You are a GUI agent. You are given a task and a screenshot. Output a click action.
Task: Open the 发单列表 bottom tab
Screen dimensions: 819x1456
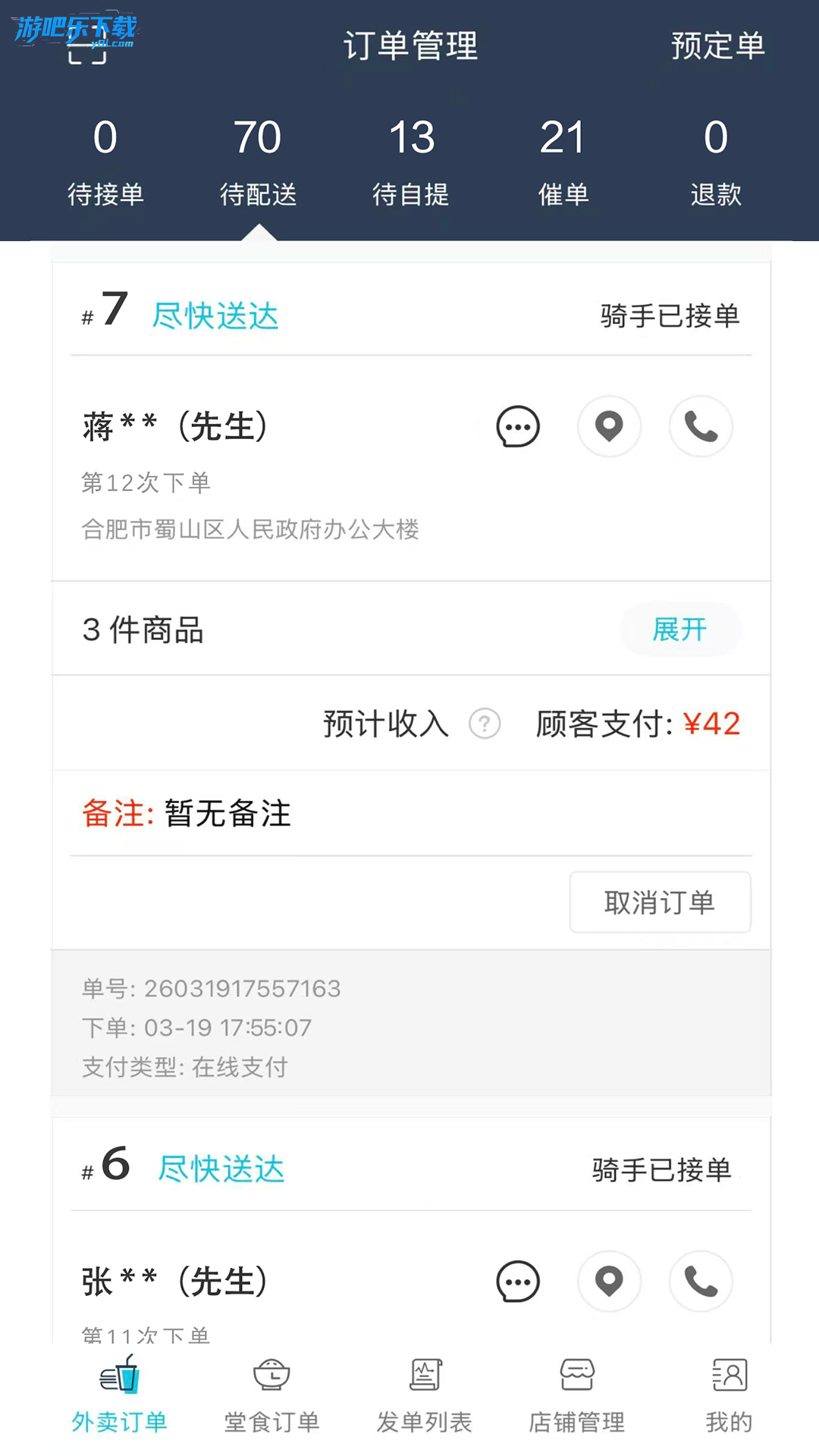tap(425, 1397)
